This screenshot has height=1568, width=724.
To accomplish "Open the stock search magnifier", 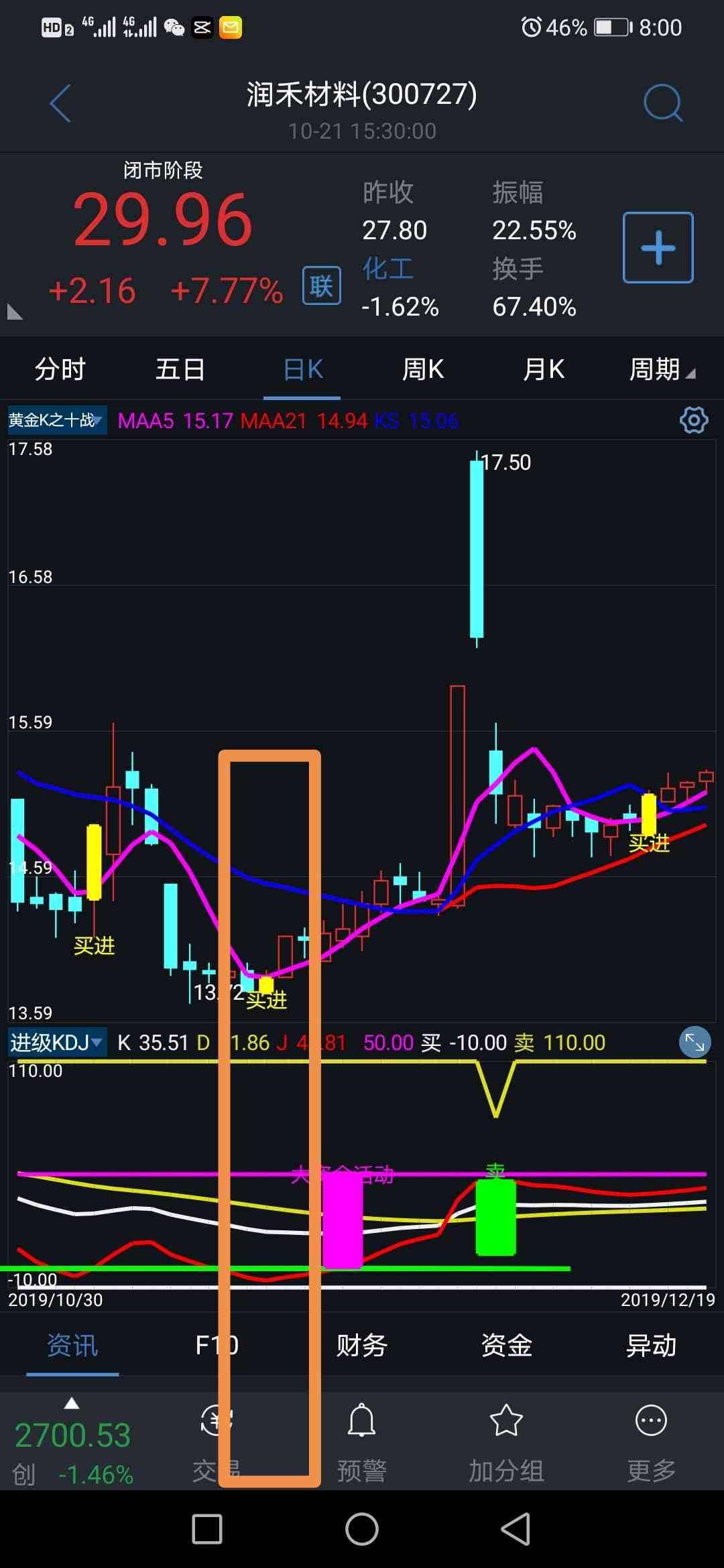I will pos(662,104).
